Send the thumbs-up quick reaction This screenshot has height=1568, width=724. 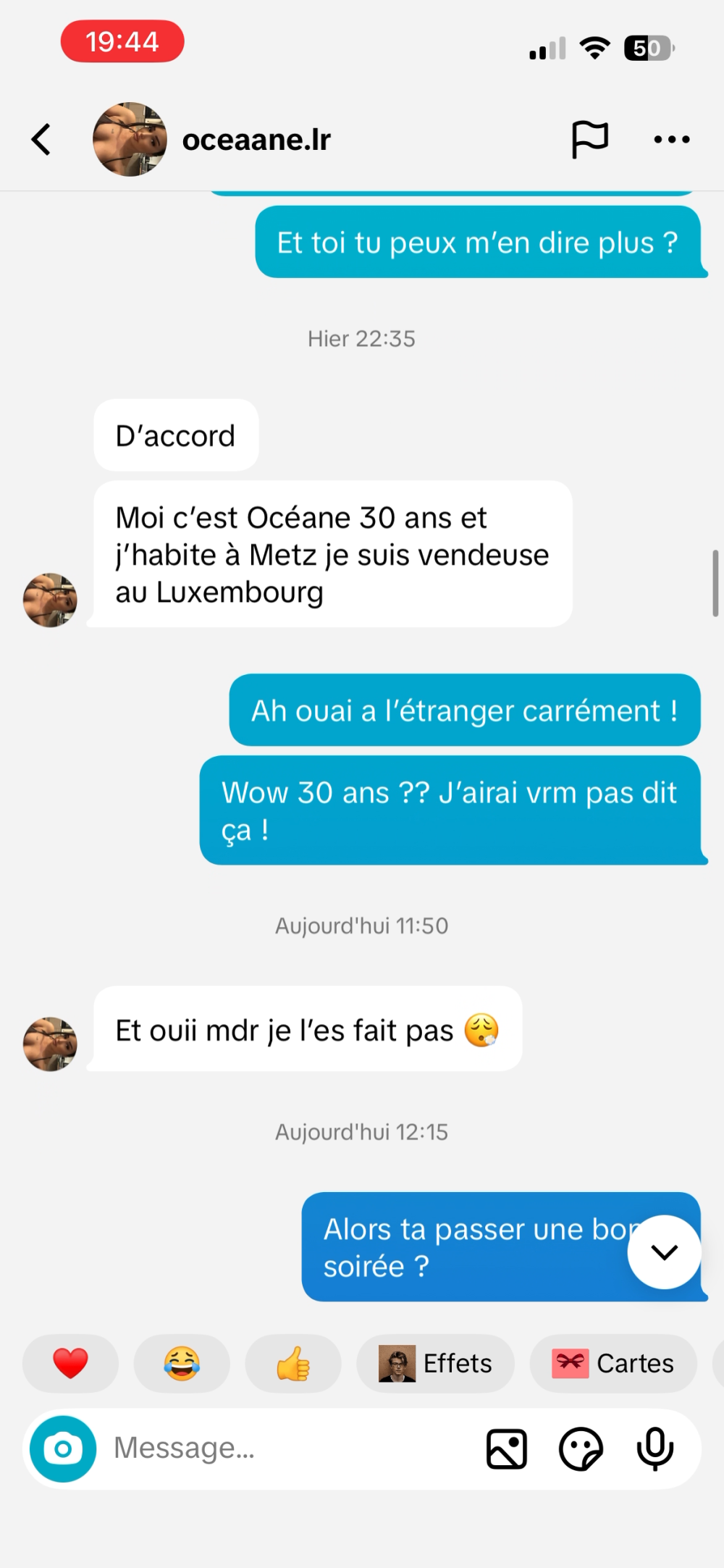tap(293, 1363)
